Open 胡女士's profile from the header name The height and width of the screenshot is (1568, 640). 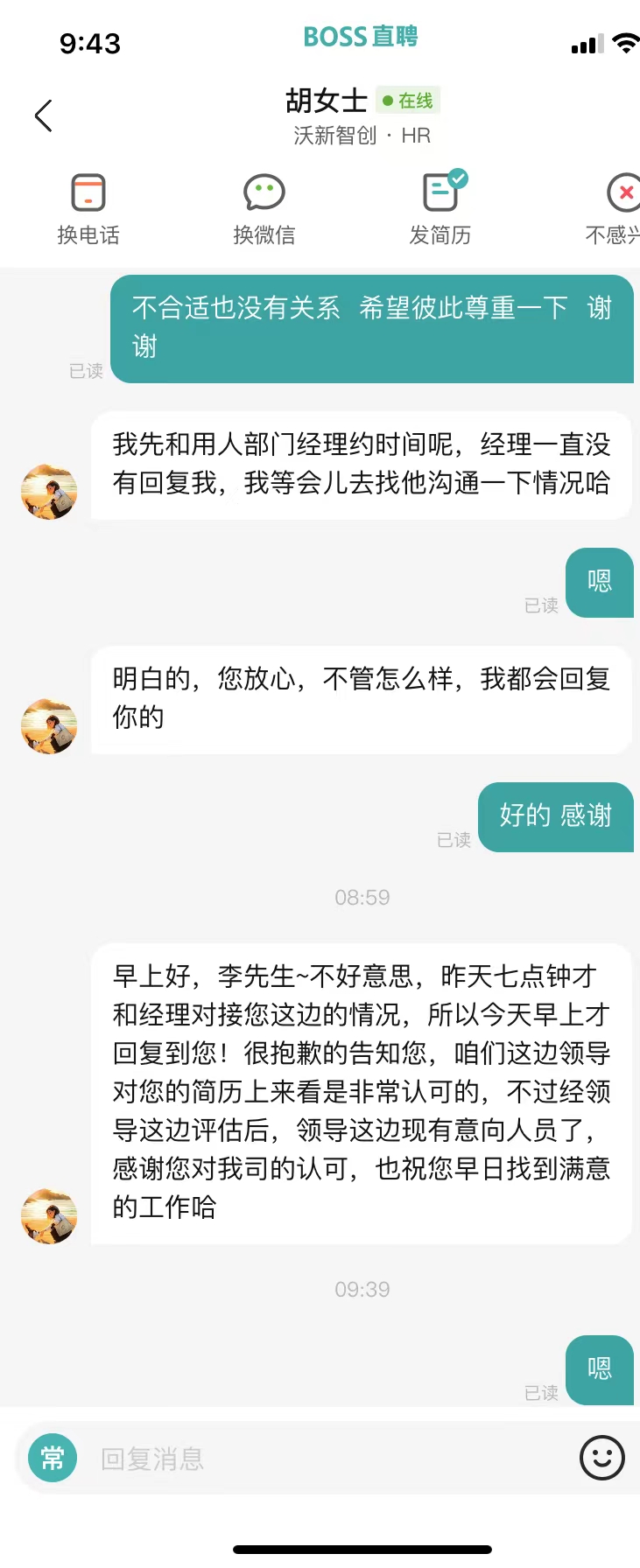[327, 101]
